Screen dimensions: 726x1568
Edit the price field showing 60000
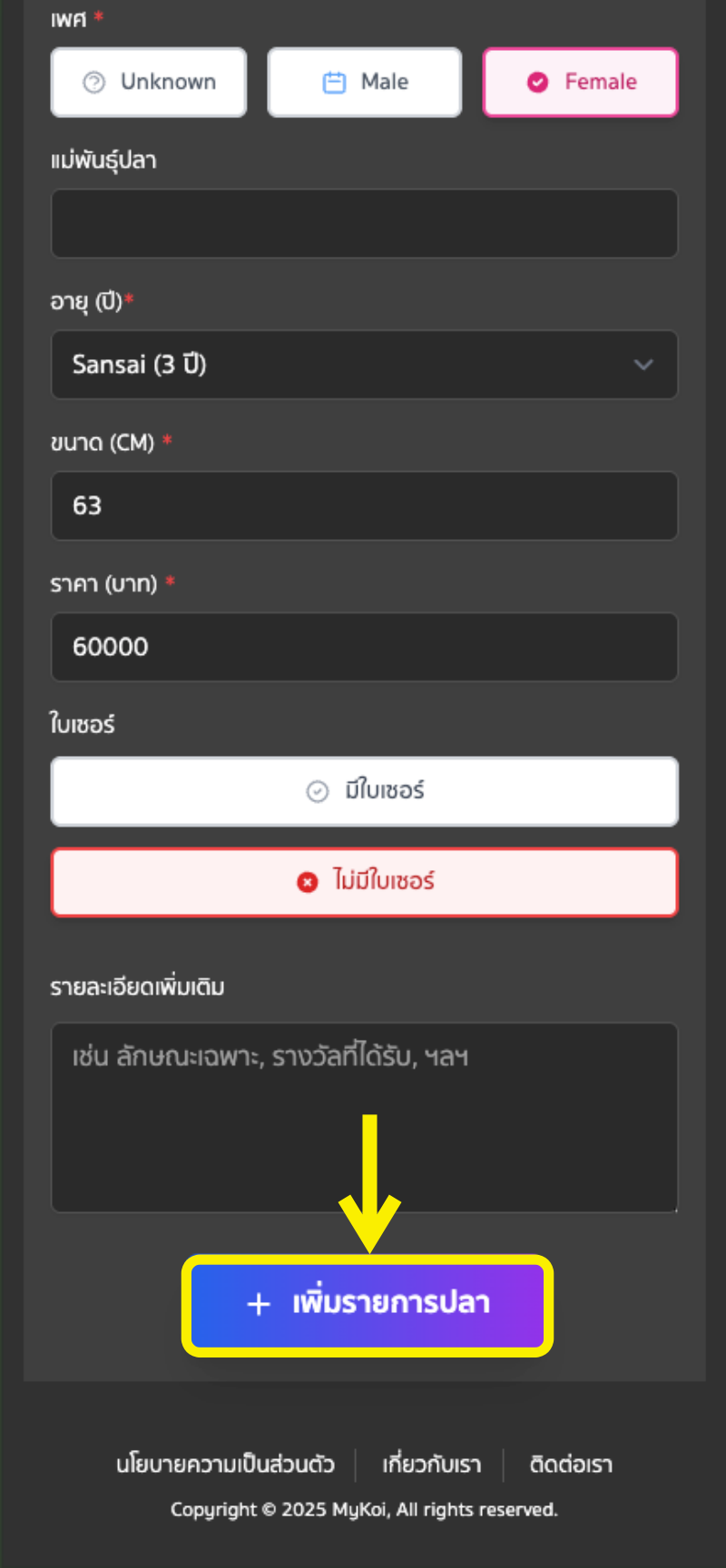pyautogui.click(x=365, y=647)
